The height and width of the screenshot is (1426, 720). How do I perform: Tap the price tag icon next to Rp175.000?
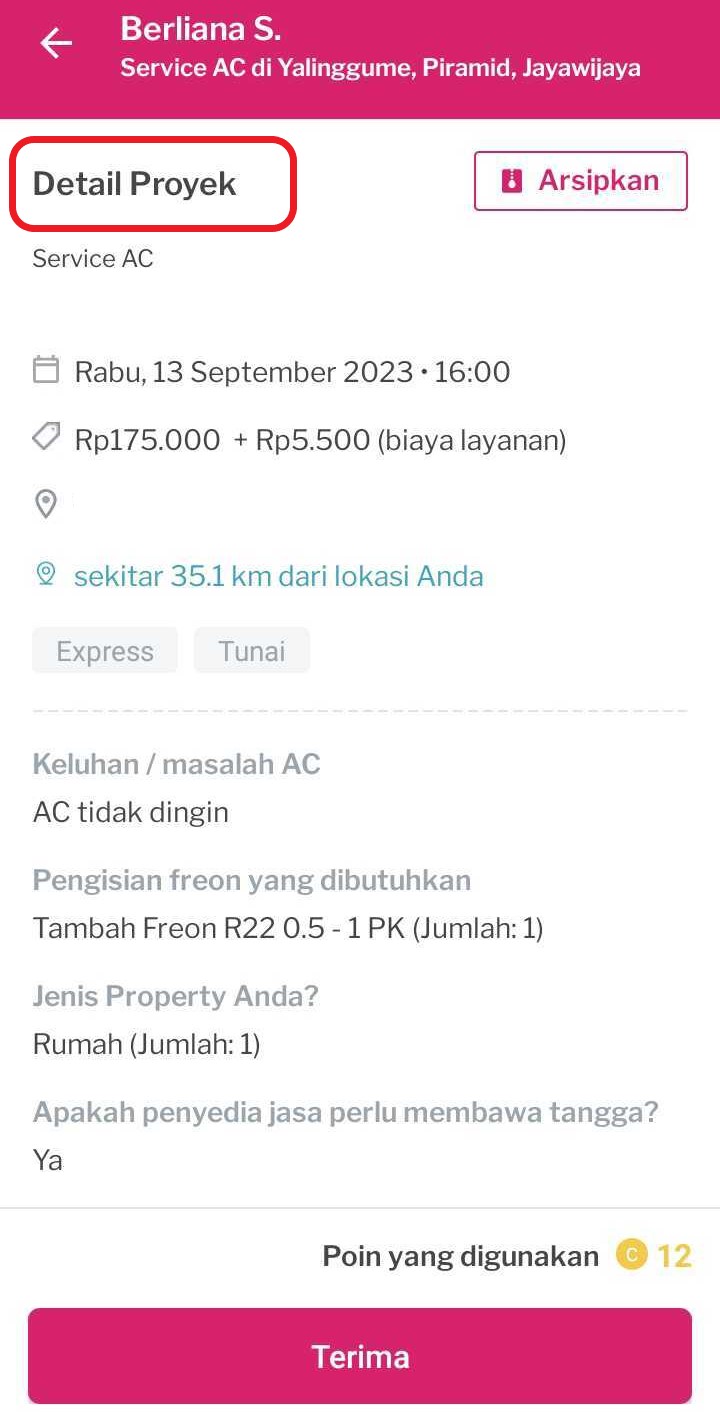(x=46, y=438)
